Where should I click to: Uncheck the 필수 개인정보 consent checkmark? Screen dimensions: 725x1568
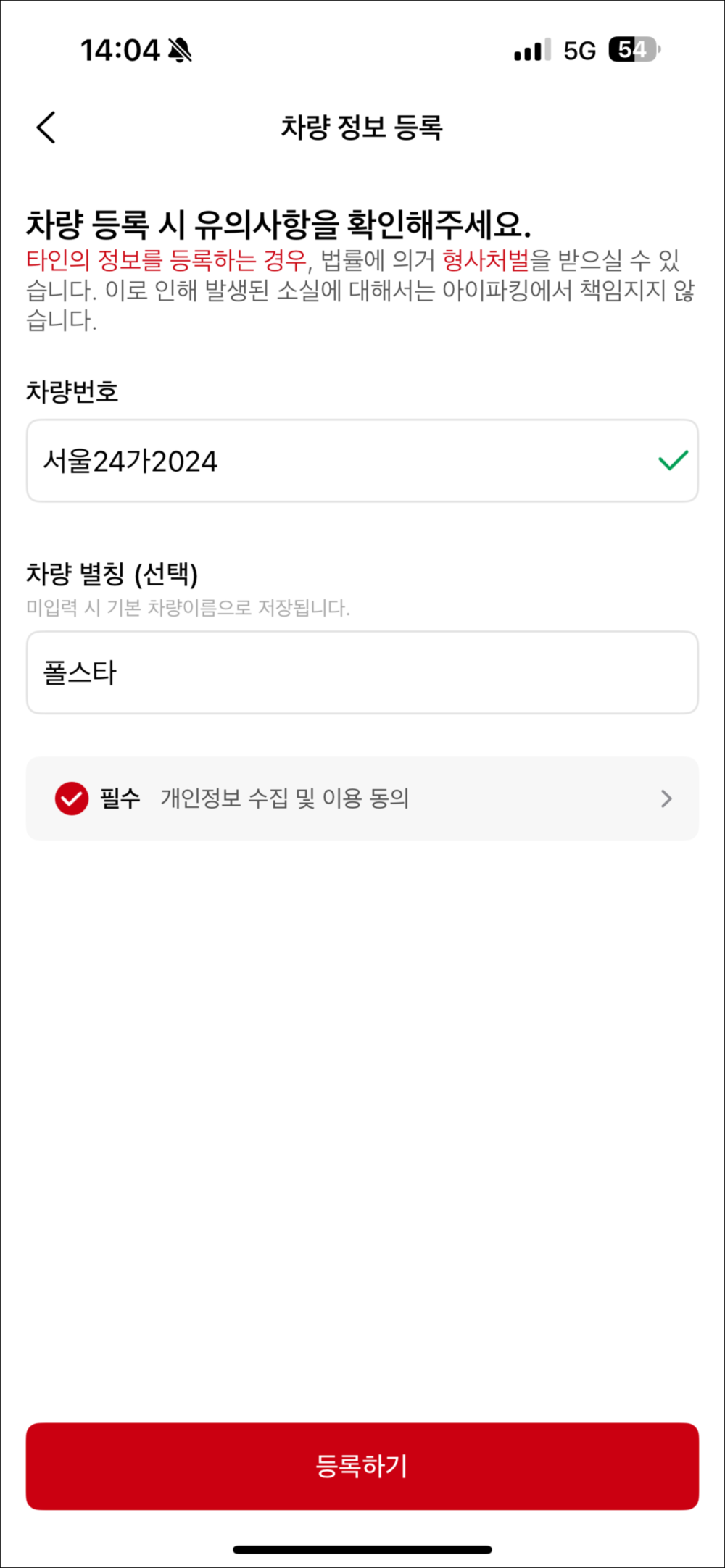(72, 798)
